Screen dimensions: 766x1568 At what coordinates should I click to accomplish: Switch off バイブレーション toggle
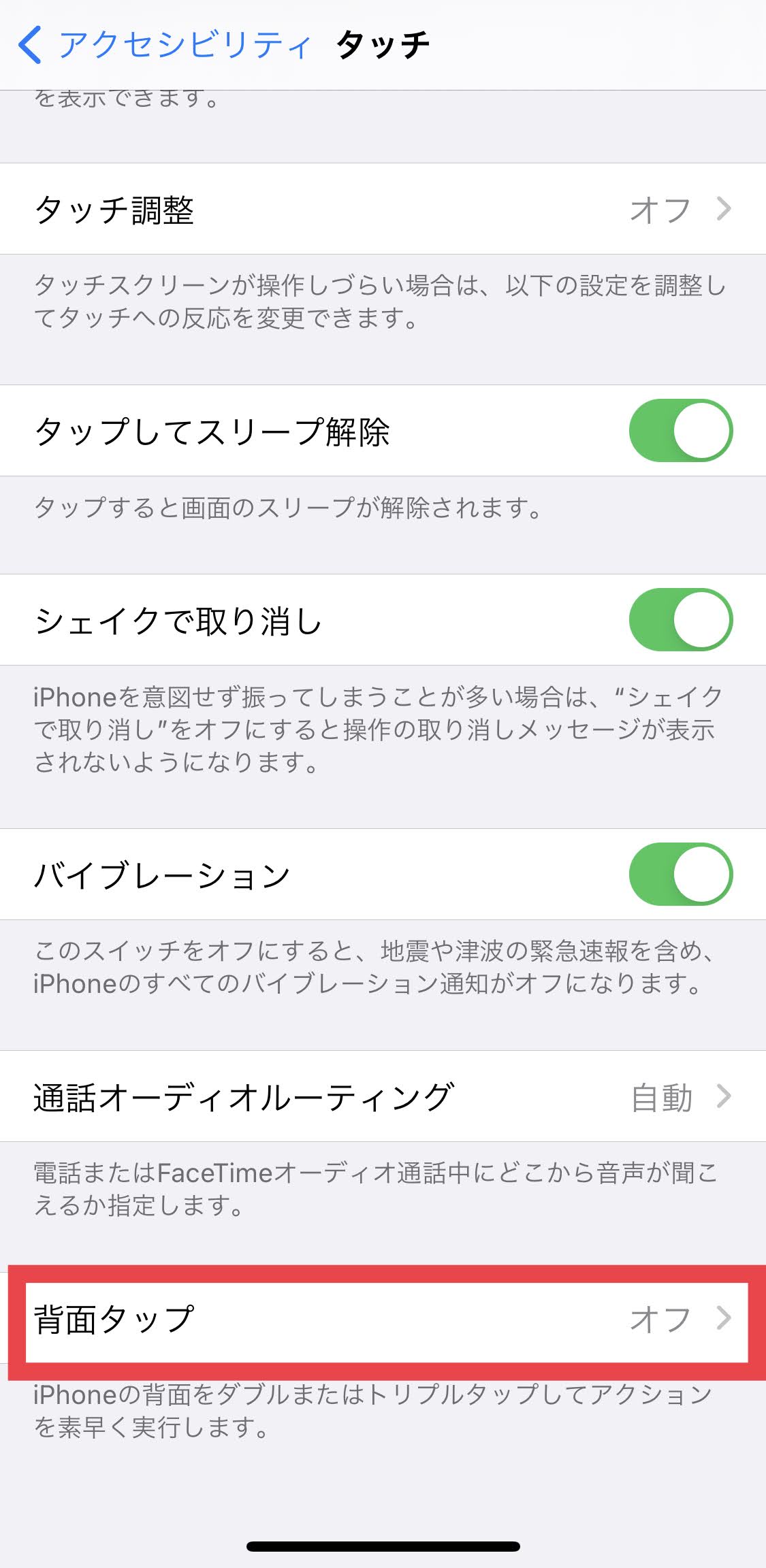coord(680,875)
